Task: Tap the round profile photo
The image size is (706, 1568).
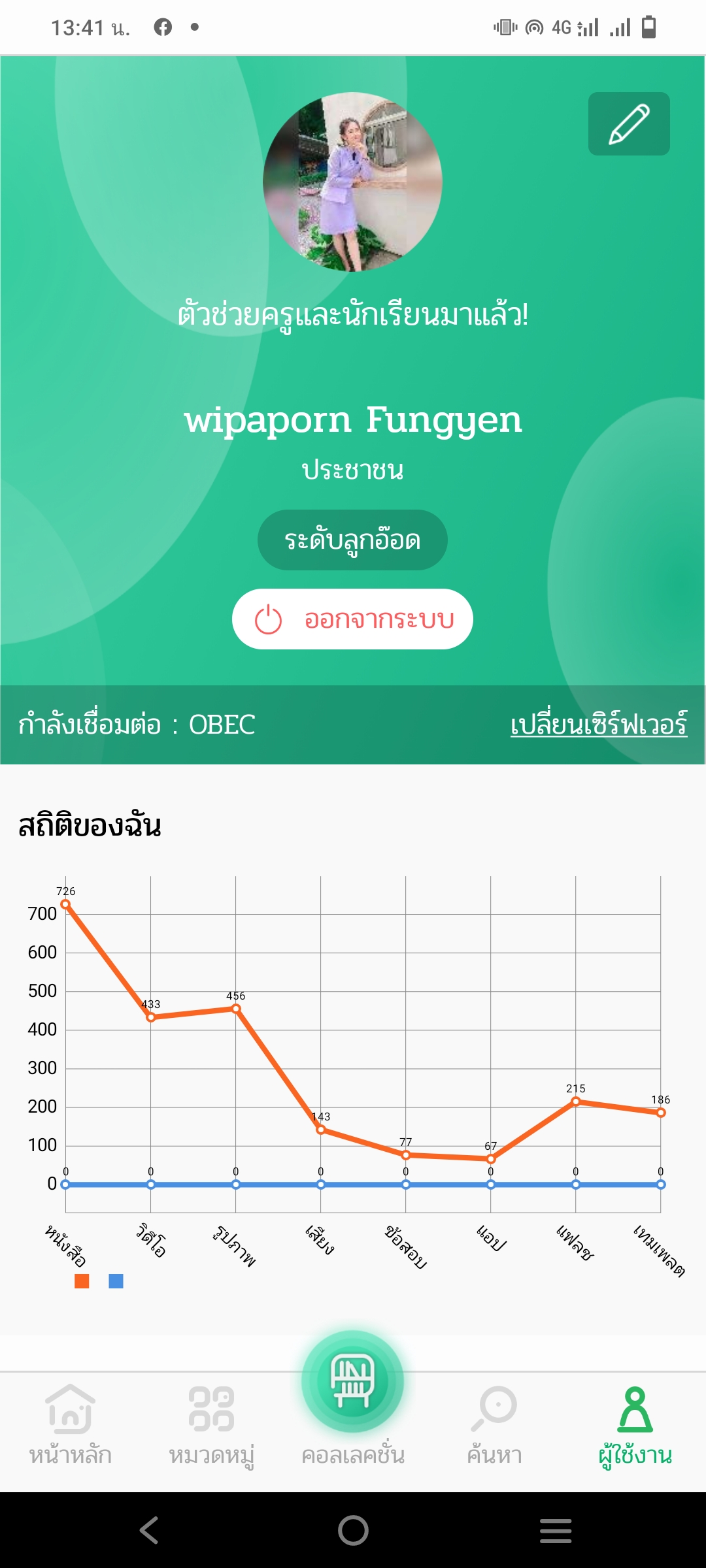Action: point(352,182)
